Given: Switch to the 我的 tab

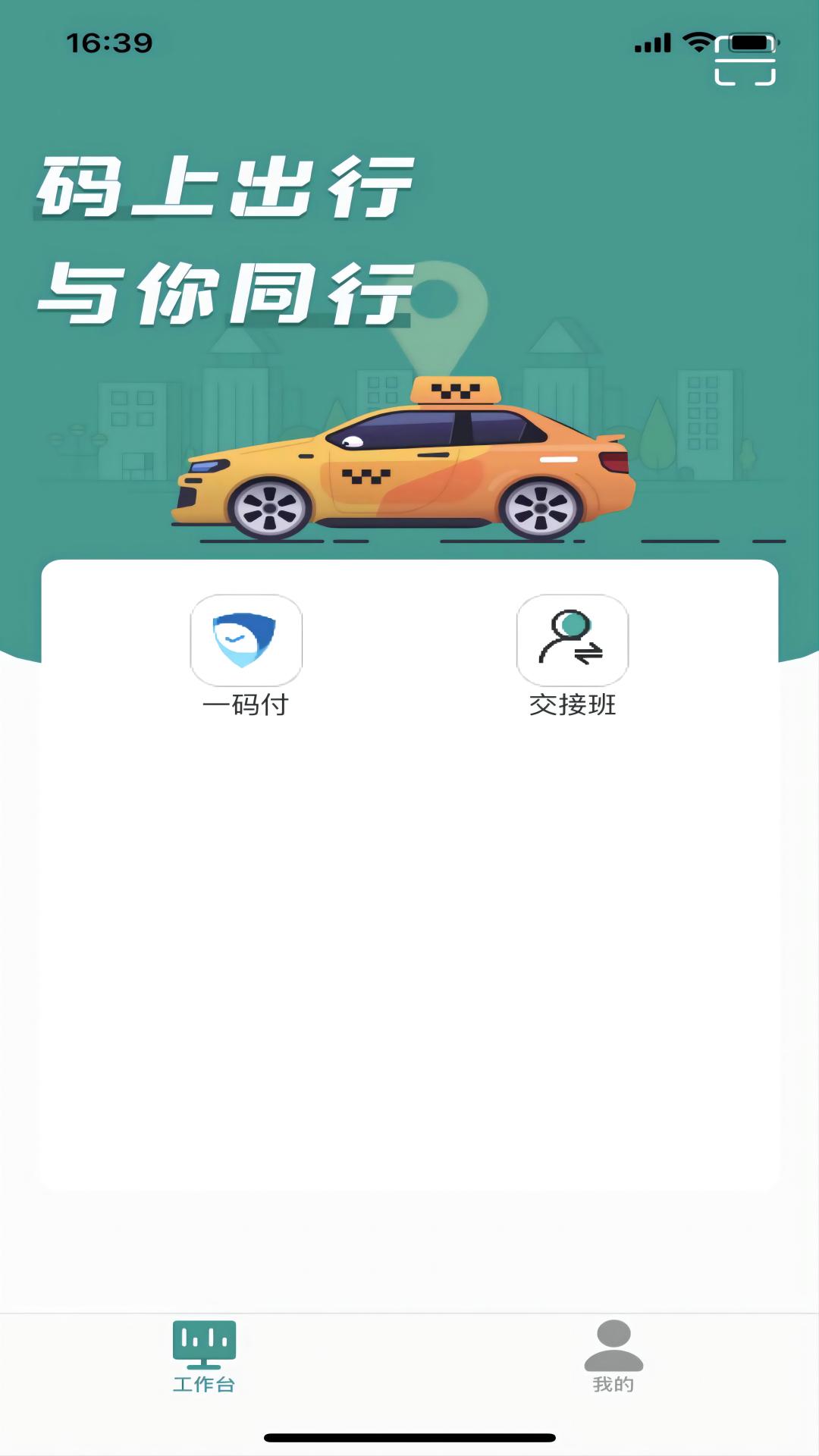Looking at the screenshot, I should point(613,1356).
